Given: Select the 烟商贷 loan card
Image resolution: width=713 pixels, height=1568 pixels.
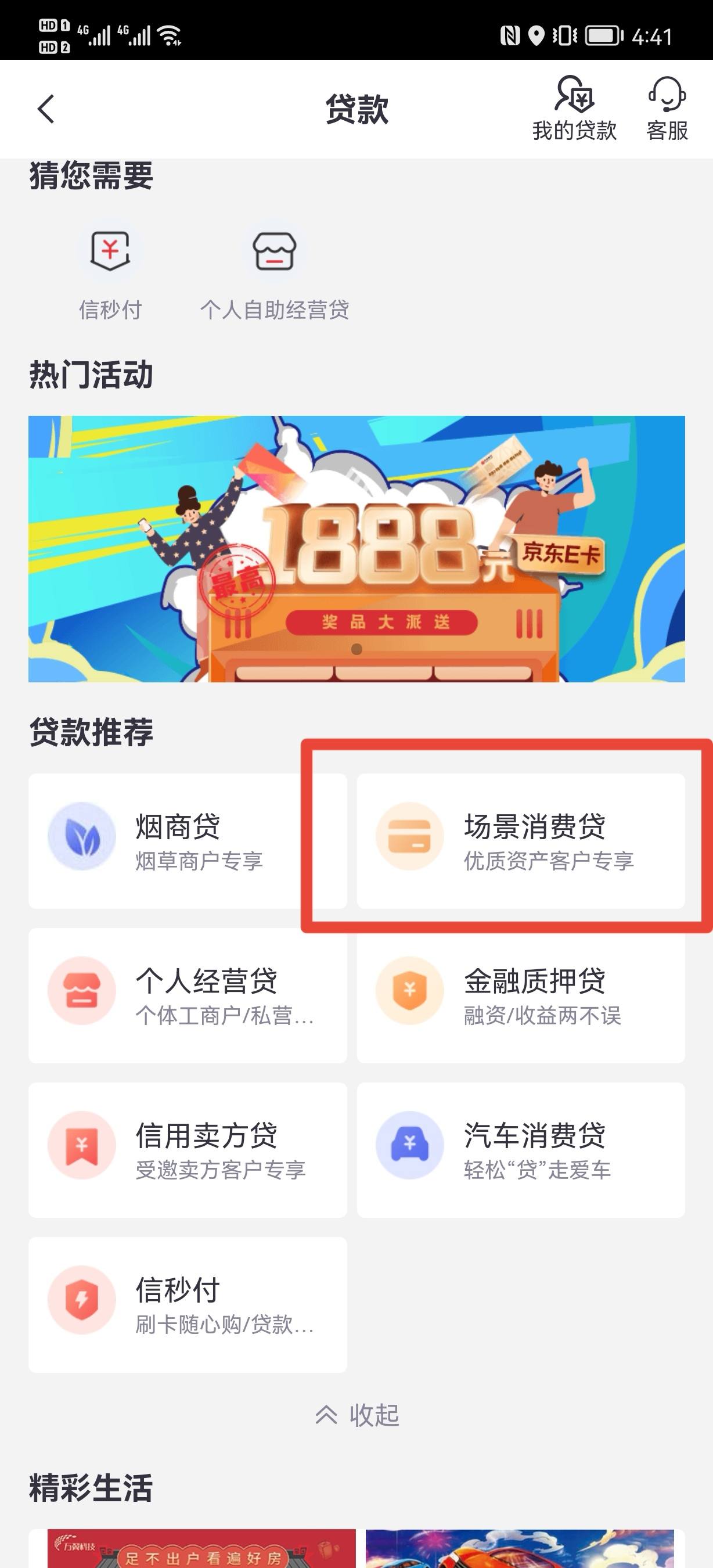Looking at the screenshot, I should coord(188,840).
